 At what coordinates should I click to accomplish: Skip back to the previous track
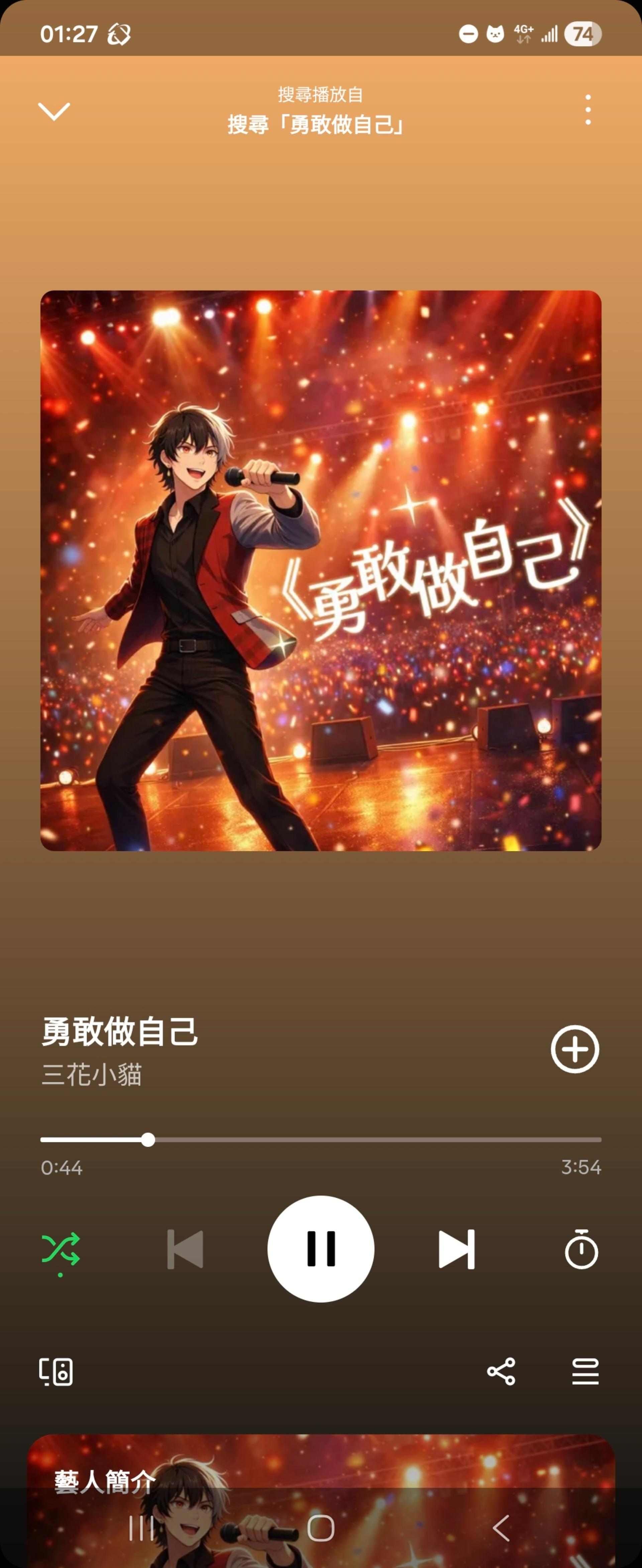(185, 1249)
